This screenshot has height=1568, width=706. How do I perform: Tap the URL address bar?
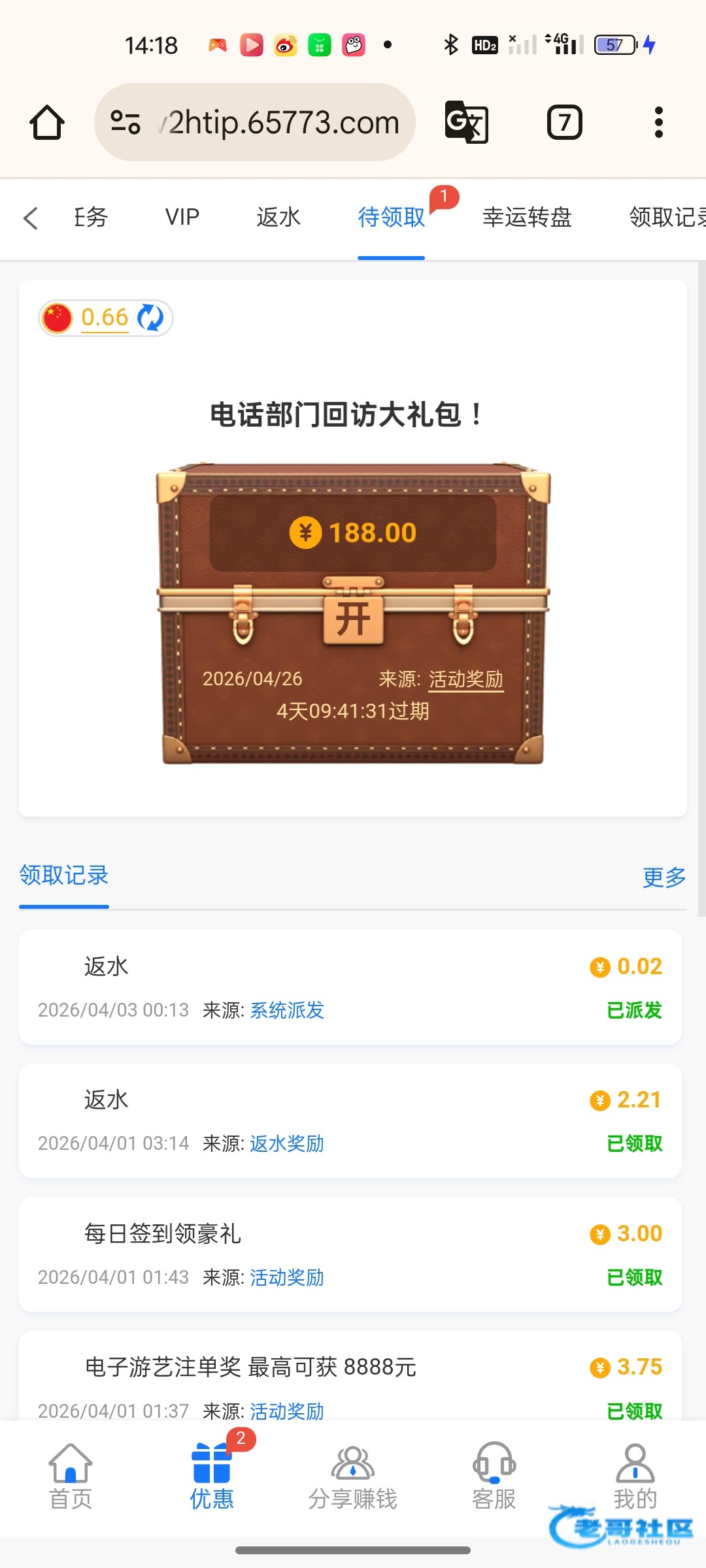click(255, 122)
